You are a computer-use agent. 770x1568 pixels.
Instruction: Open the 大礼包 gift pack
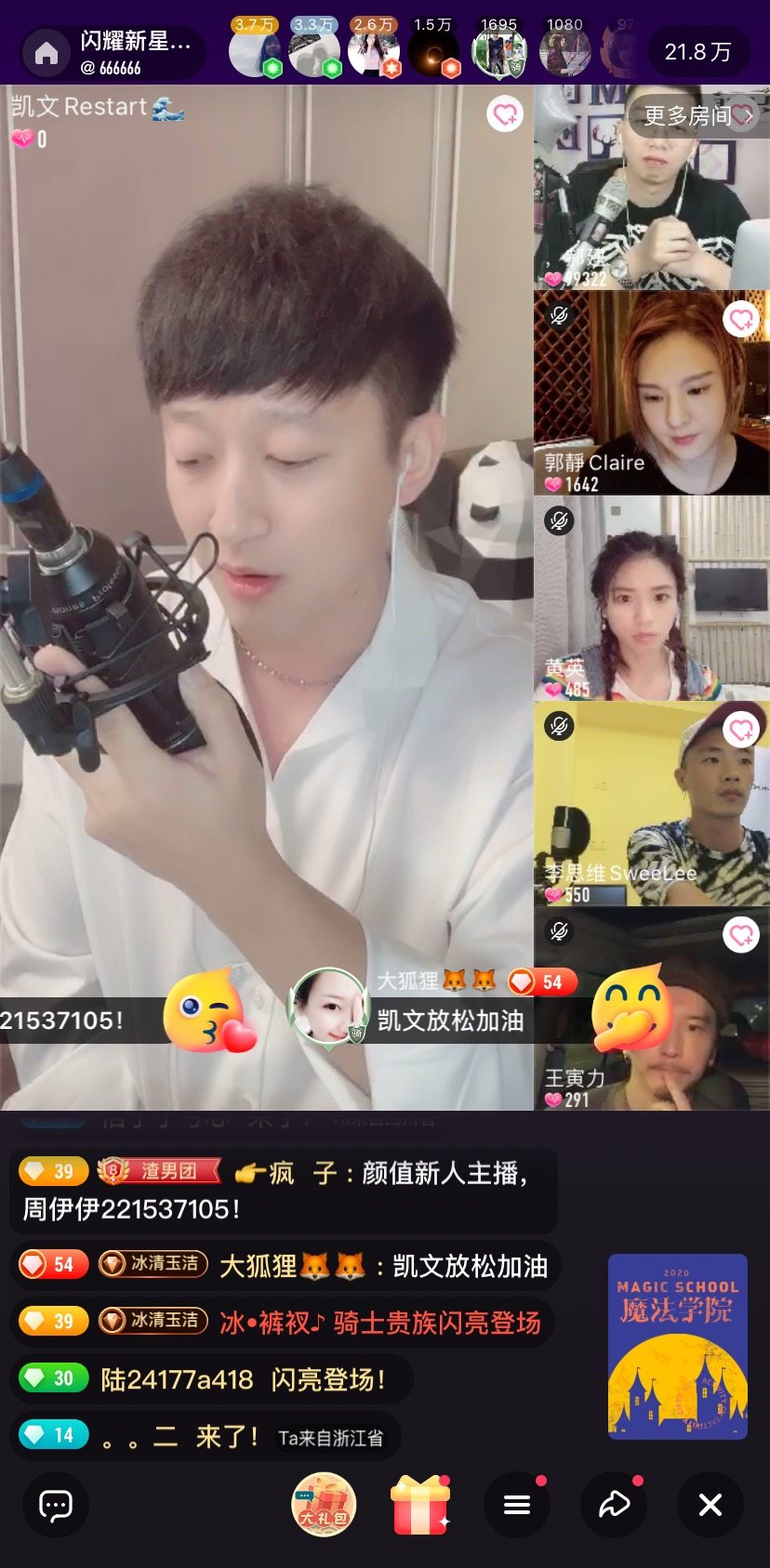click(324, 1505)
